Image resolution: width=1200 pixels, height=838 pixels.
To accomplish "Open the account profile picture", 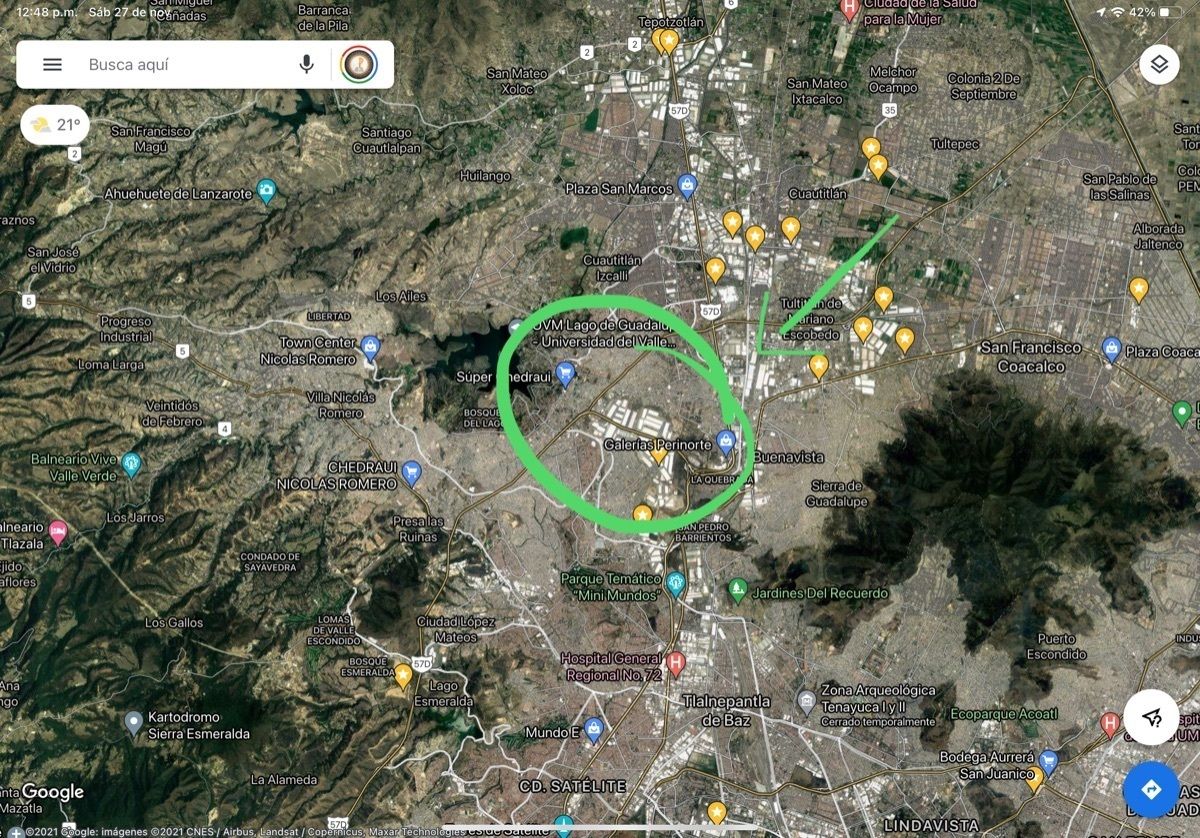I will tap(358, 65).
